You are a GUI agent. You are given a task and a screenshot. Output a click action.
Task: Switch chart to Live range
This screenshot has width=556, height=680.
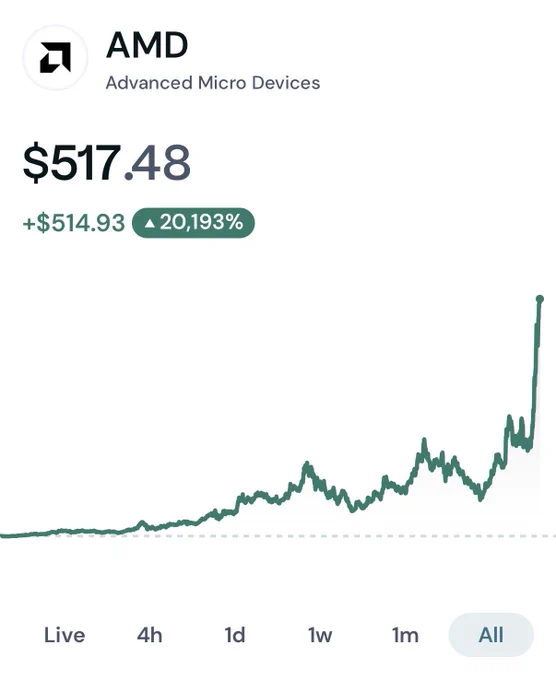click(65, 635)
